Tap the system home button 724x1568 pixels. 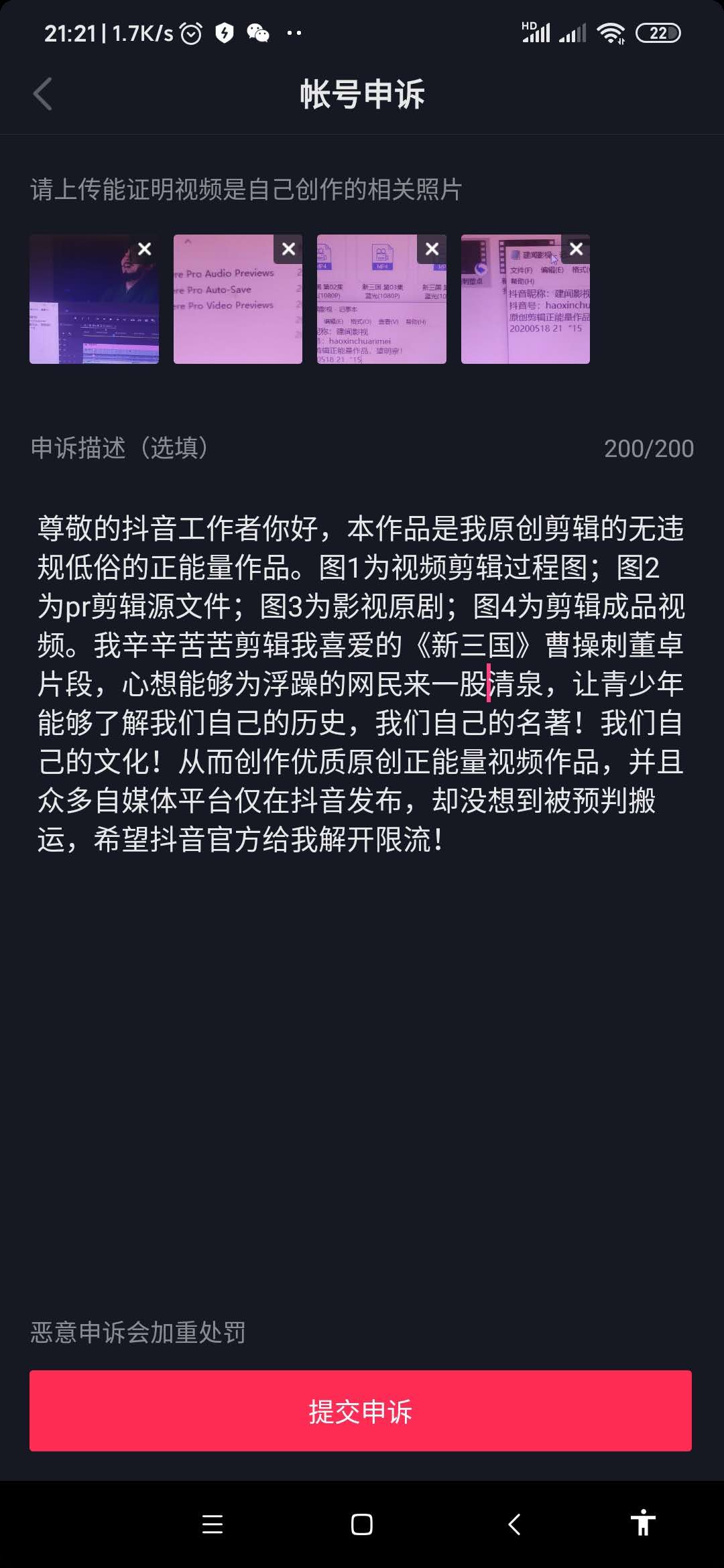(361, 1524)
